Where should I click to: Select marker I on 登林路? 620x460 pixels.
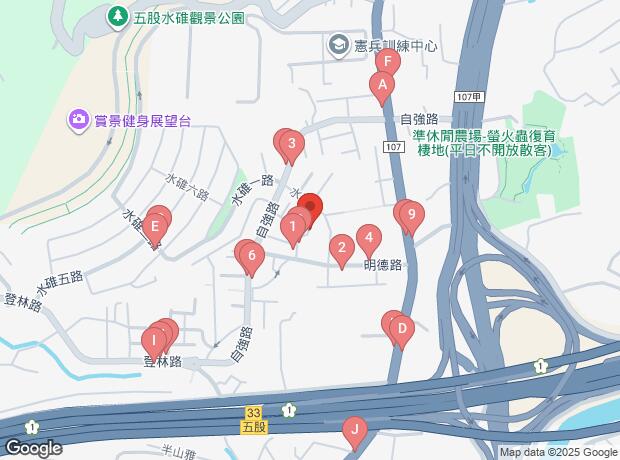pos(154,341)
